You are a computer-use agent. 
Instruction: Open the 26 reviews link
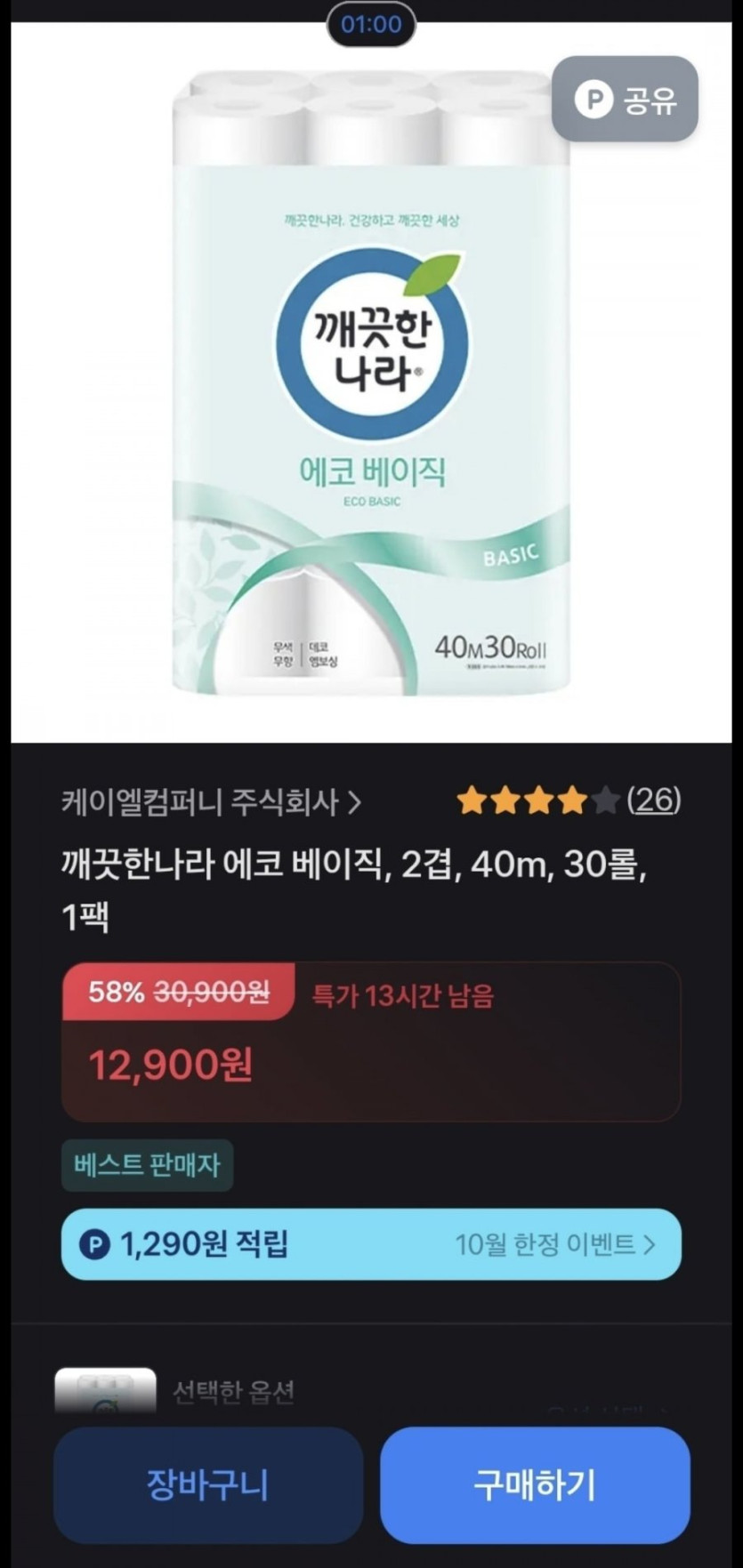tap(654, 800)
